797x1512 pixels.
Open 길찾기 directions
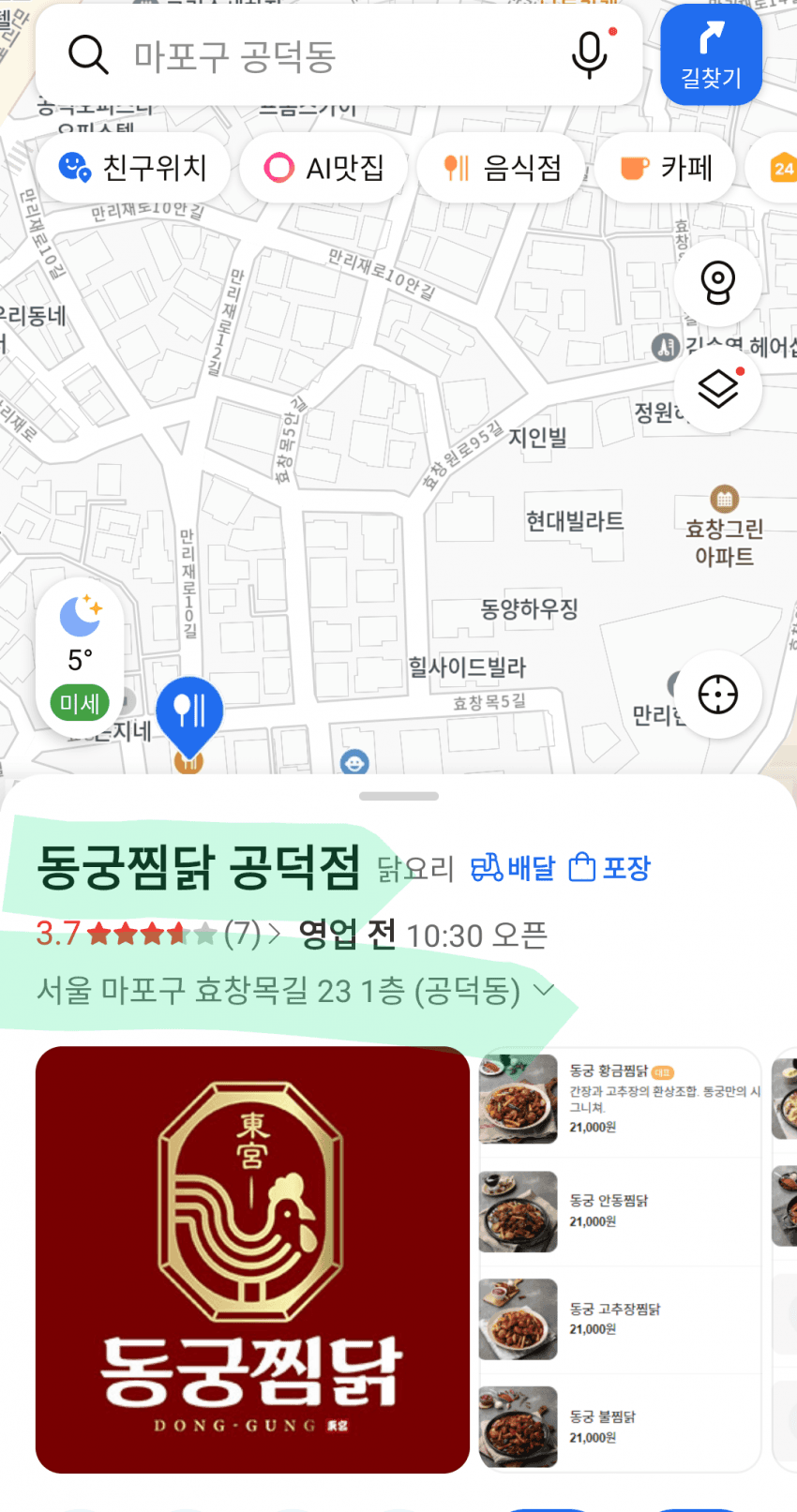point(711,54)
